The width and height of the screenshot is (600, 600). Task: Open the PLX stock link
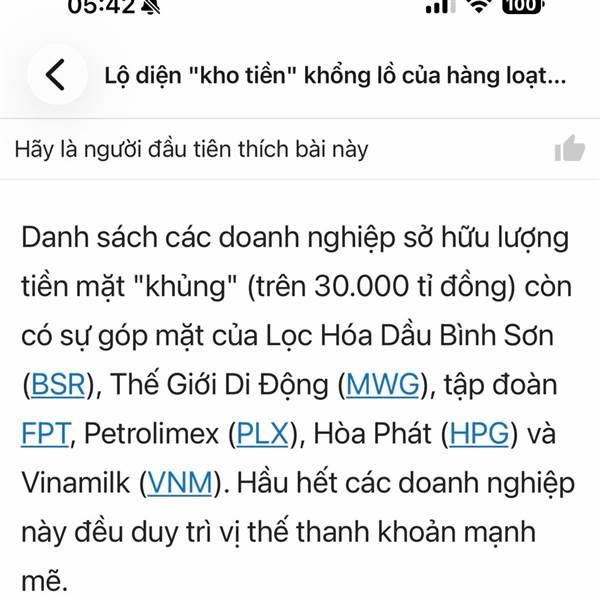tap(262, 434)
